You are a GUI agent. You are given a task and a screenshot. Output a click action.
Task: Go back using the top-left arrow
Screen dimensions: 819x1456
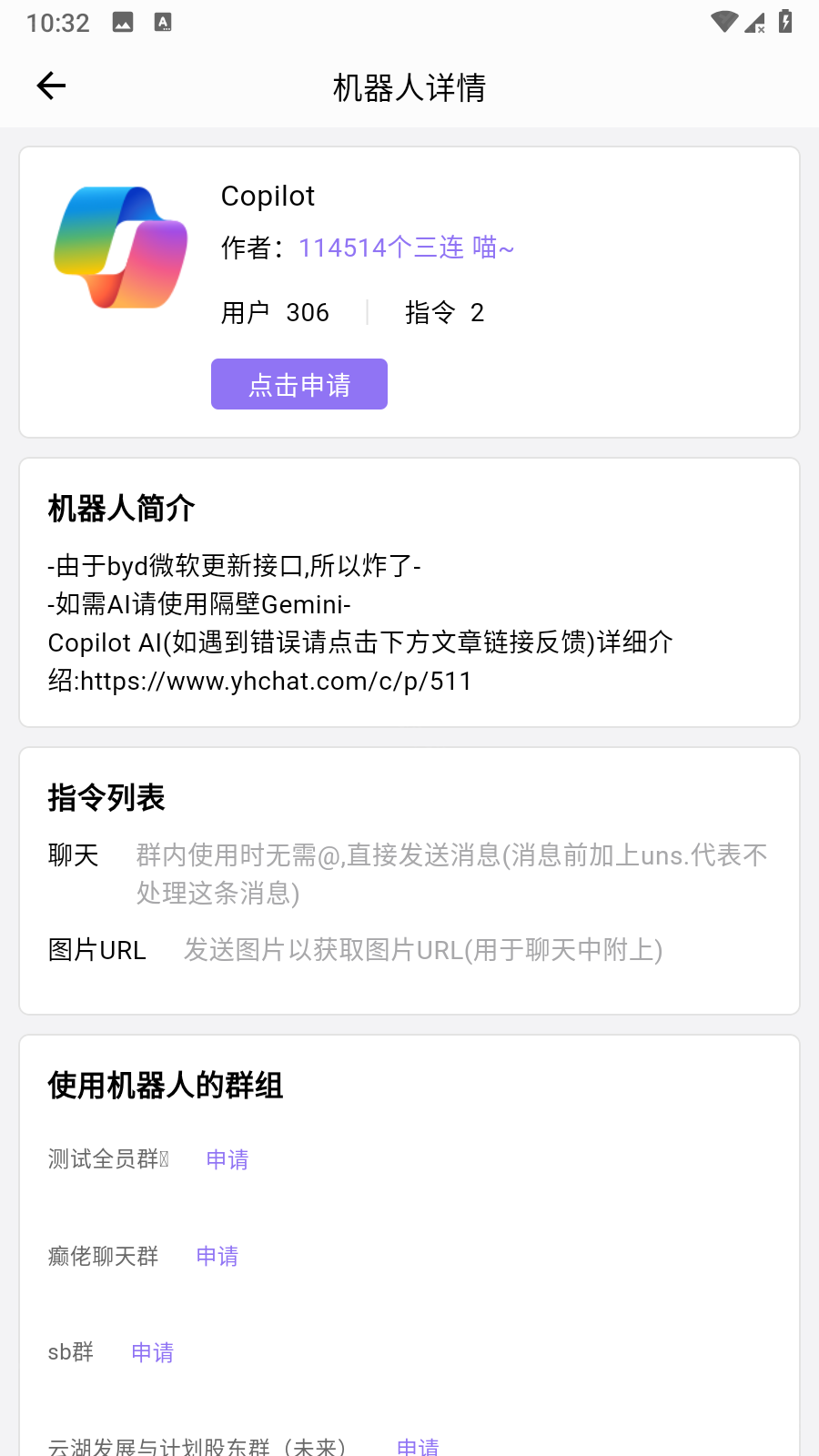coord(51,86)
